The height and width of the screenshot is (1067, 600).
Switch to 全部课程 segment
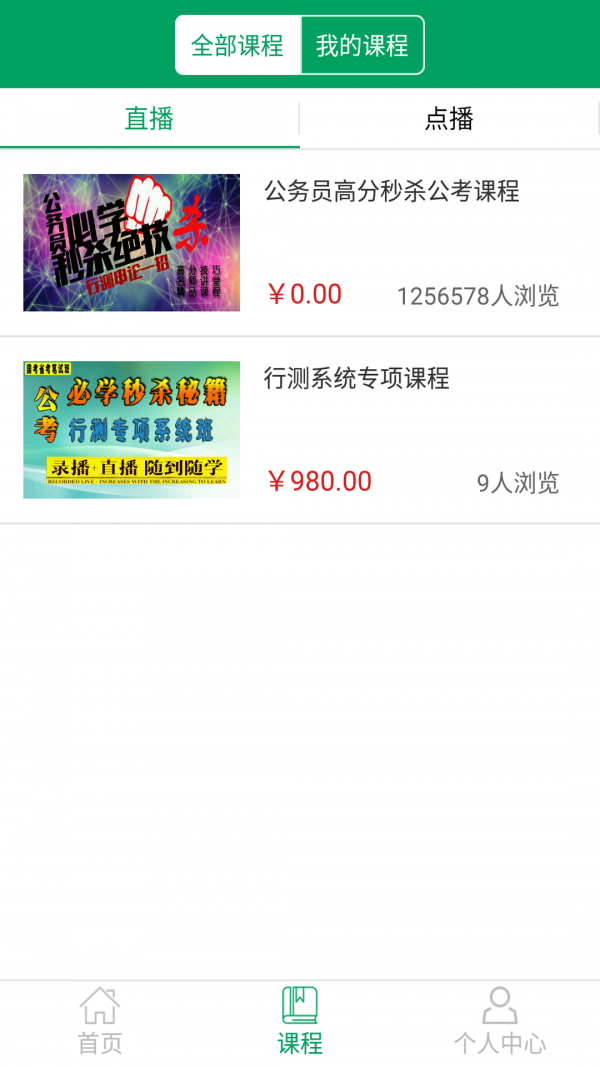[238, 45]
